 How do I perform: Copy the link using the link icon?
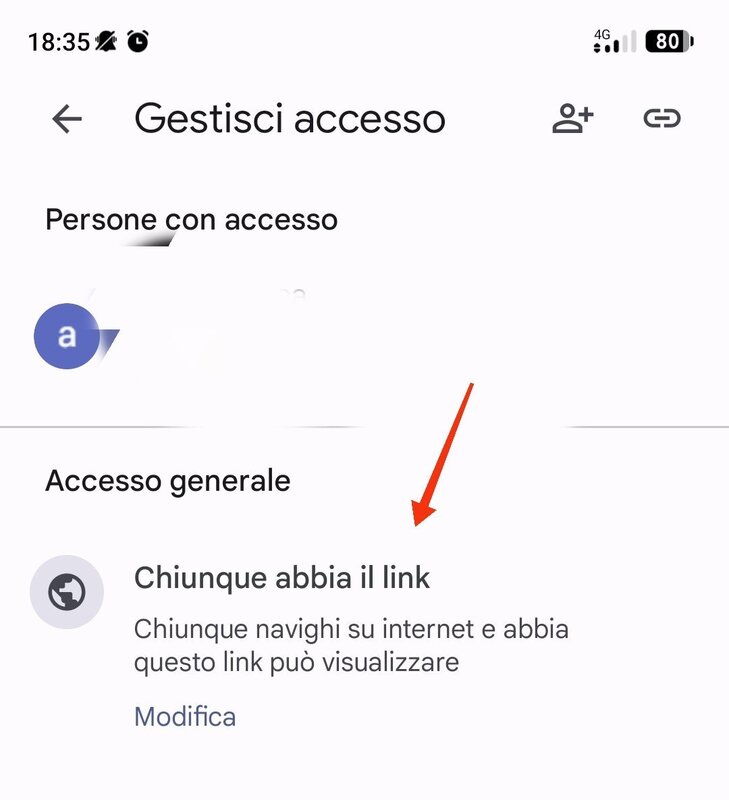click(x=661, y=119)
